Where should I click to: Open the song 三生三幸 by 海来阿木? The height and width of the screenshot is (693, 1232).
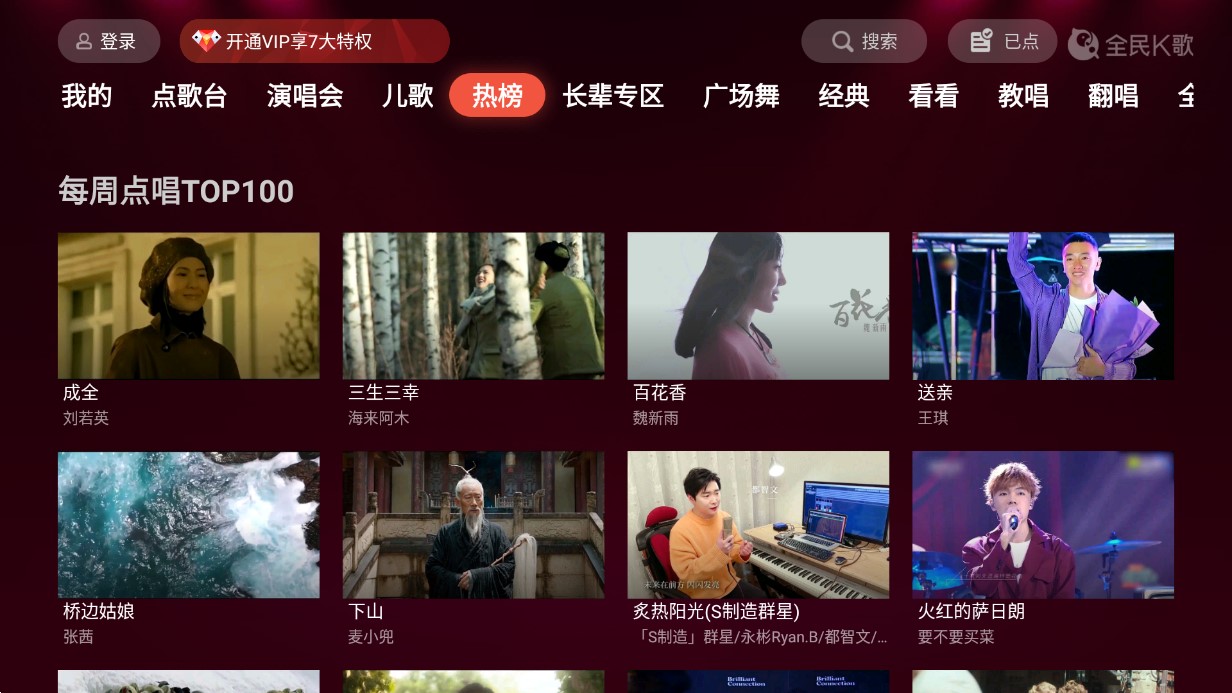tap(473, 306)
